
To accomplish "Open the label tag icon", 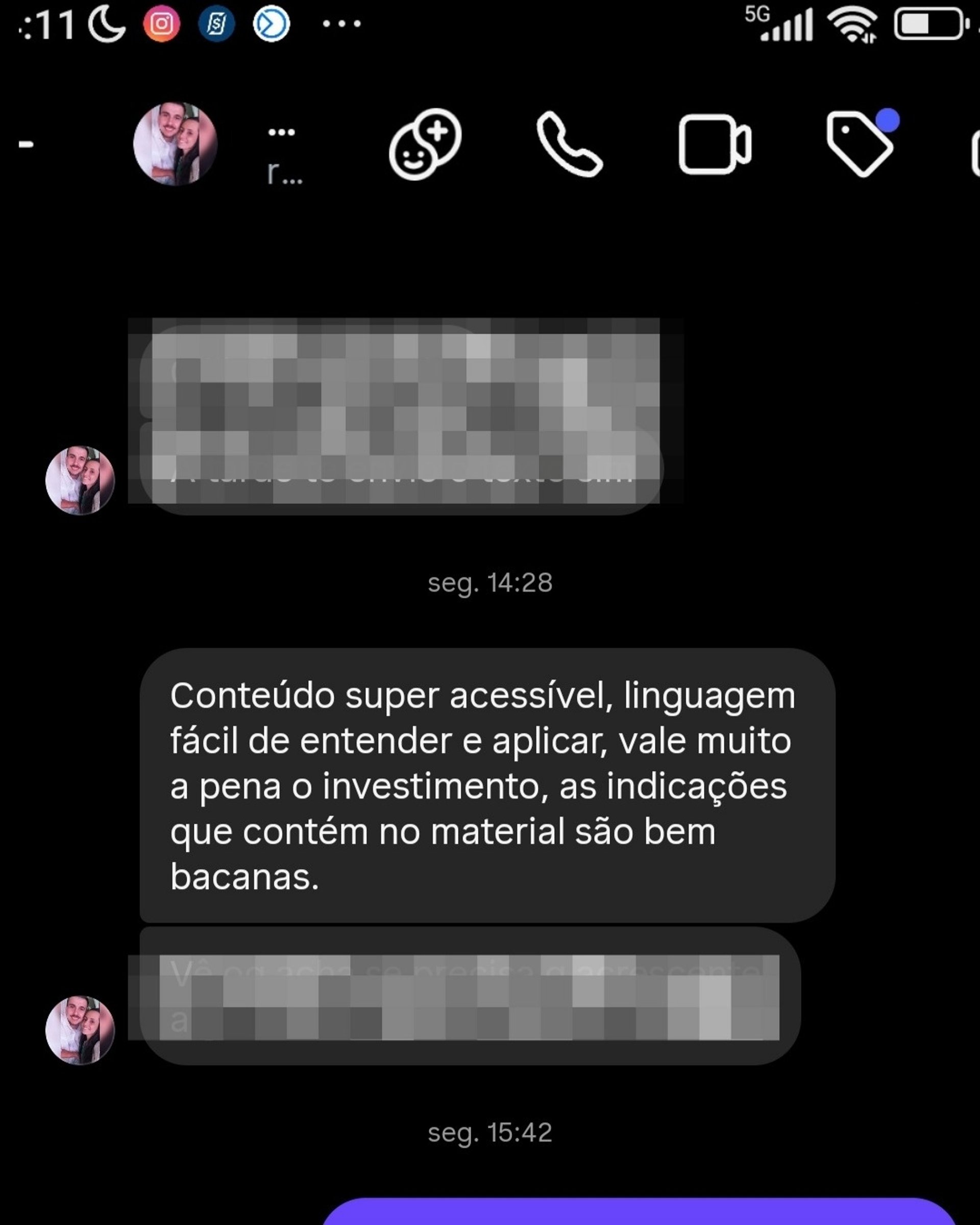I will [860, 144].
